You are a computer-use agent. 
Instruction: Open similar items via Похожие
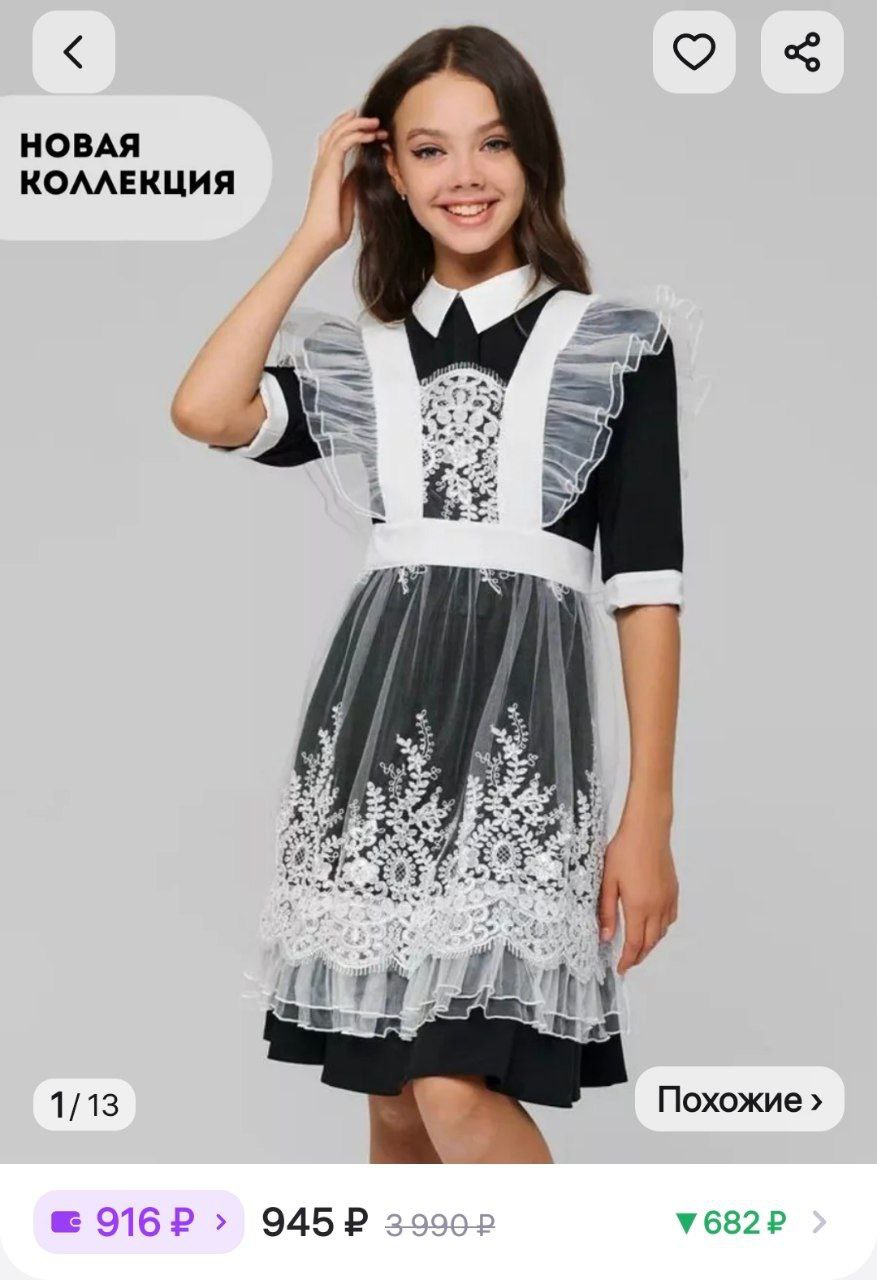(x=739, y=1100)
